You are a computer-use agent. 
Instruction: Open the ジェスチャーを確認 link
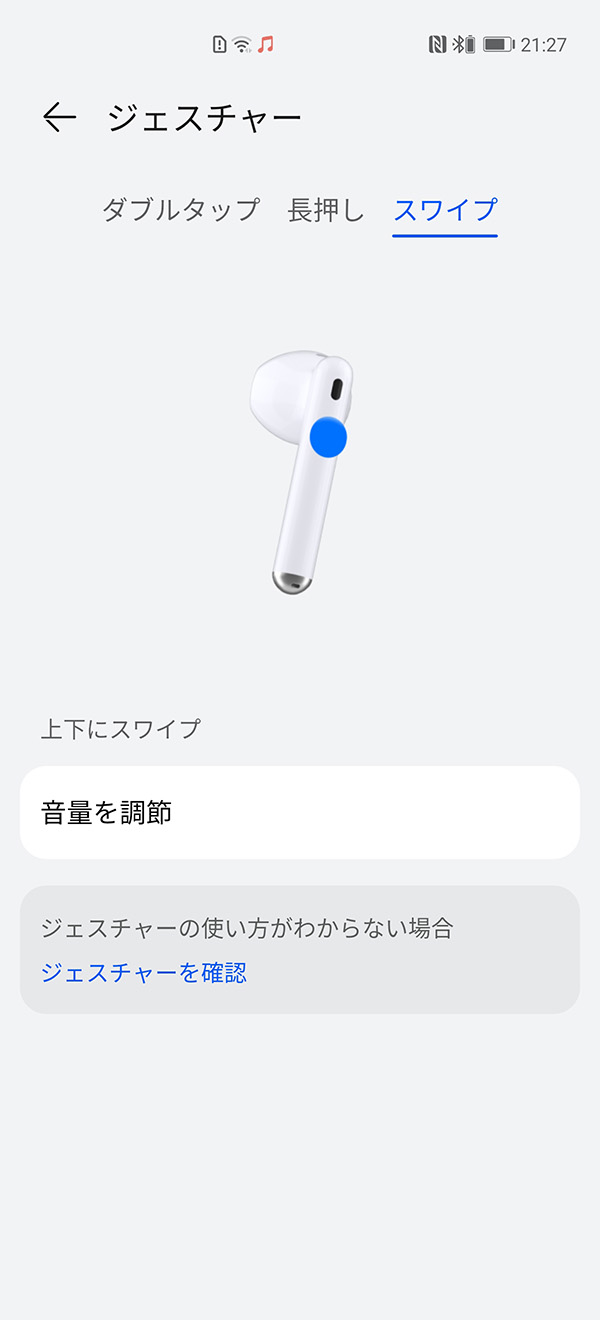point(144,972)
